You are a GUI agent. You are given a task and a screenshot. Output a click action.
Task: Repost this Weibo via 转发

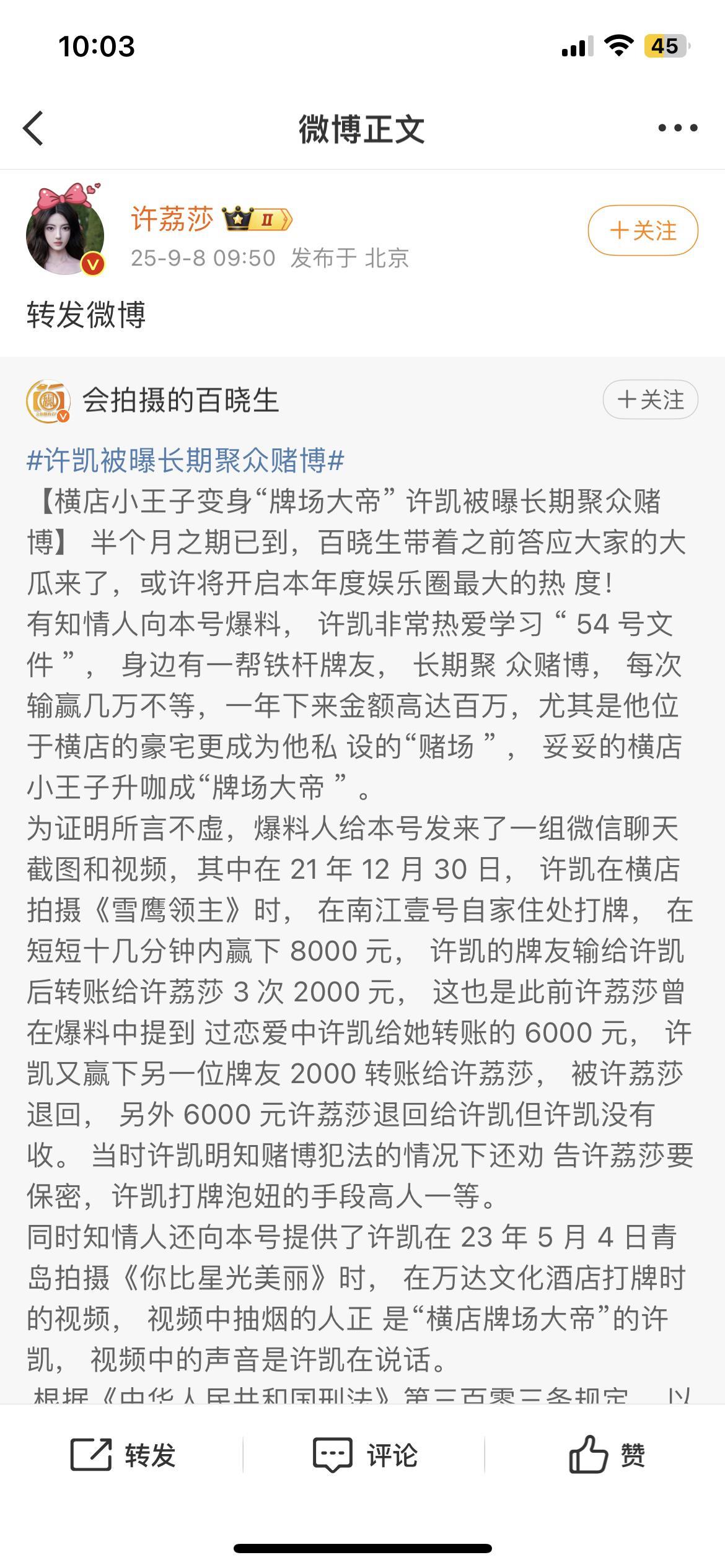(123, 1455)
